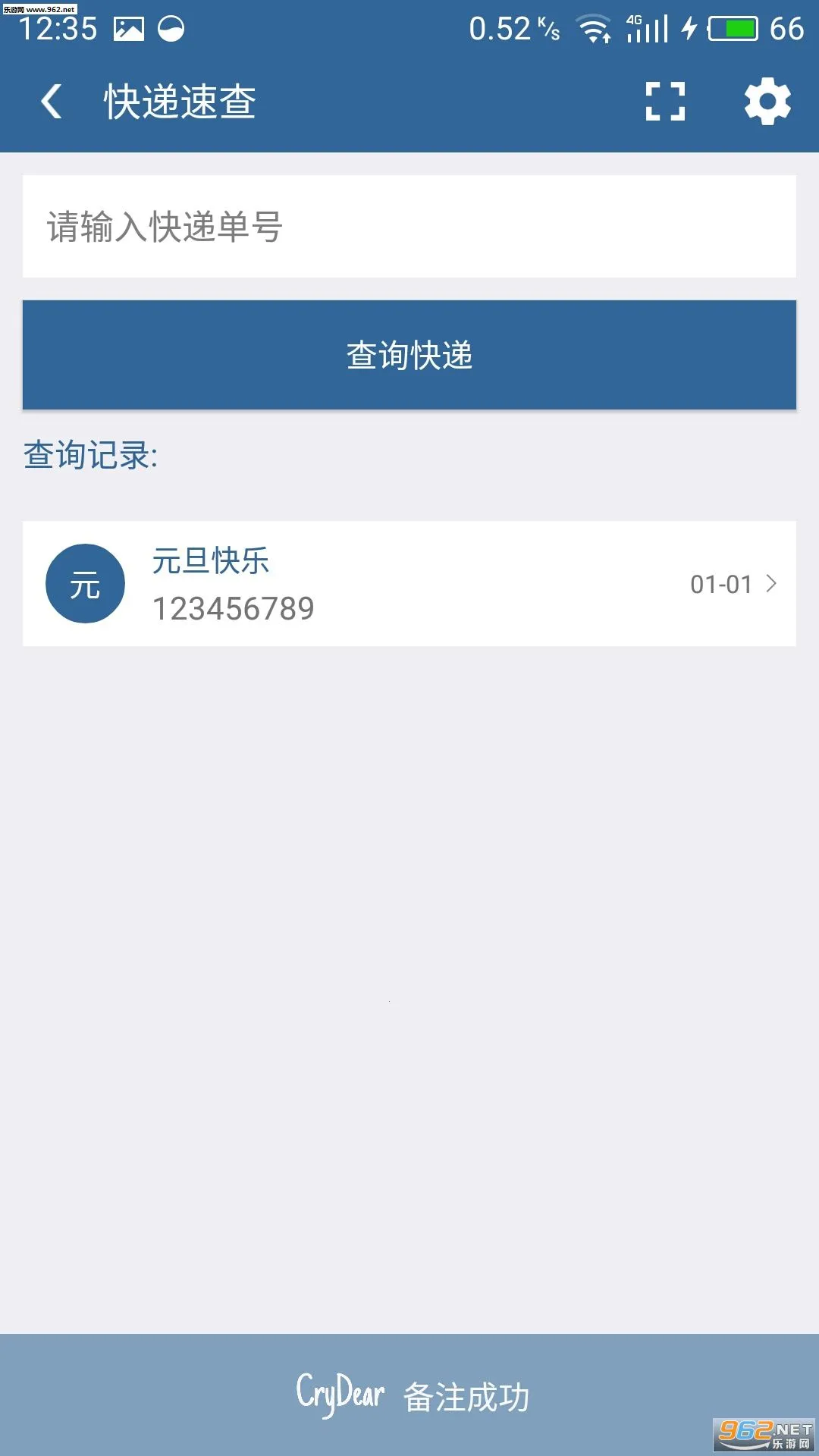
Task: Open the 快递速查 title label
Action: 180,101
